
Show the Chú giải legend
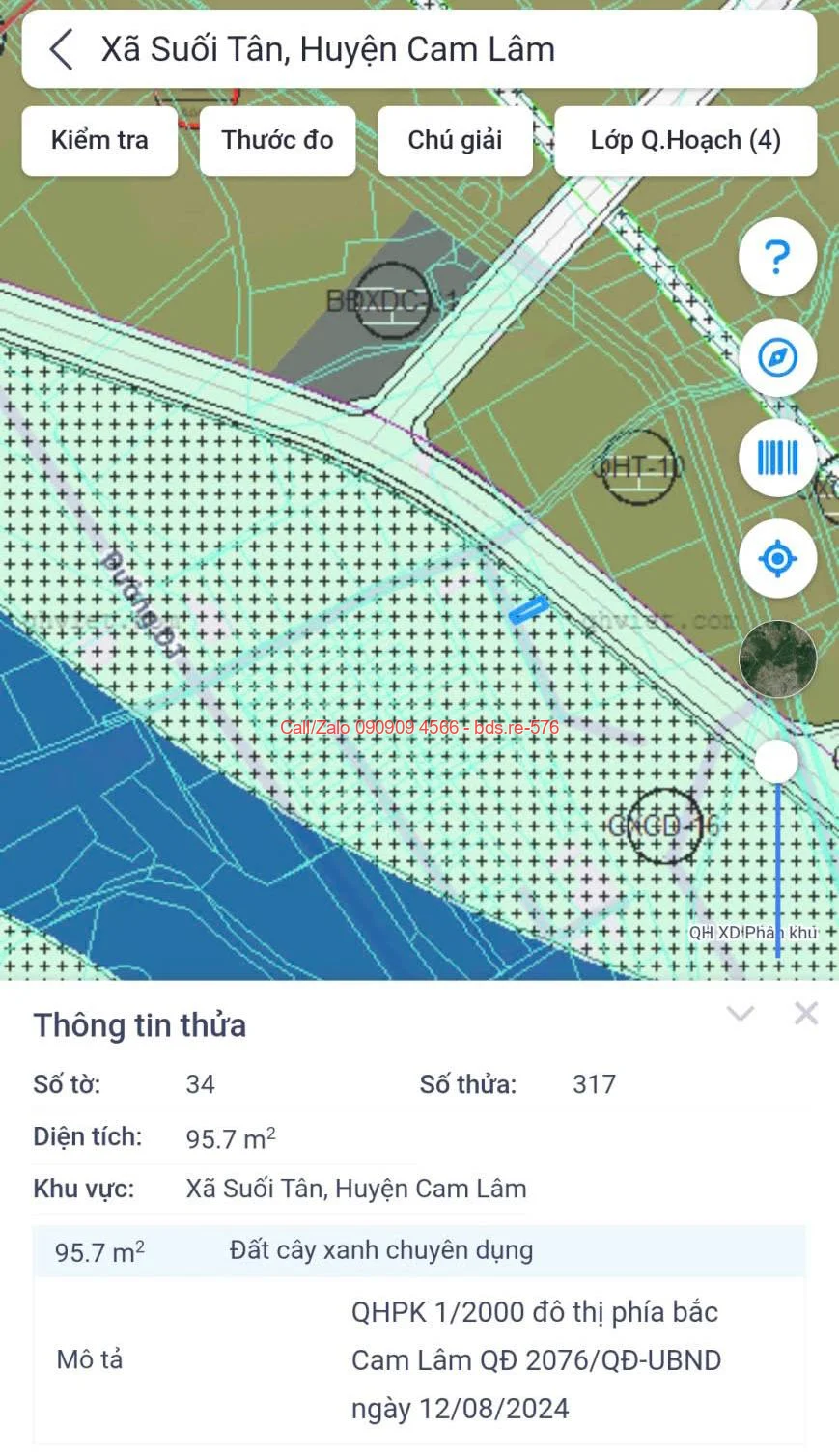[x=455, y=140]
